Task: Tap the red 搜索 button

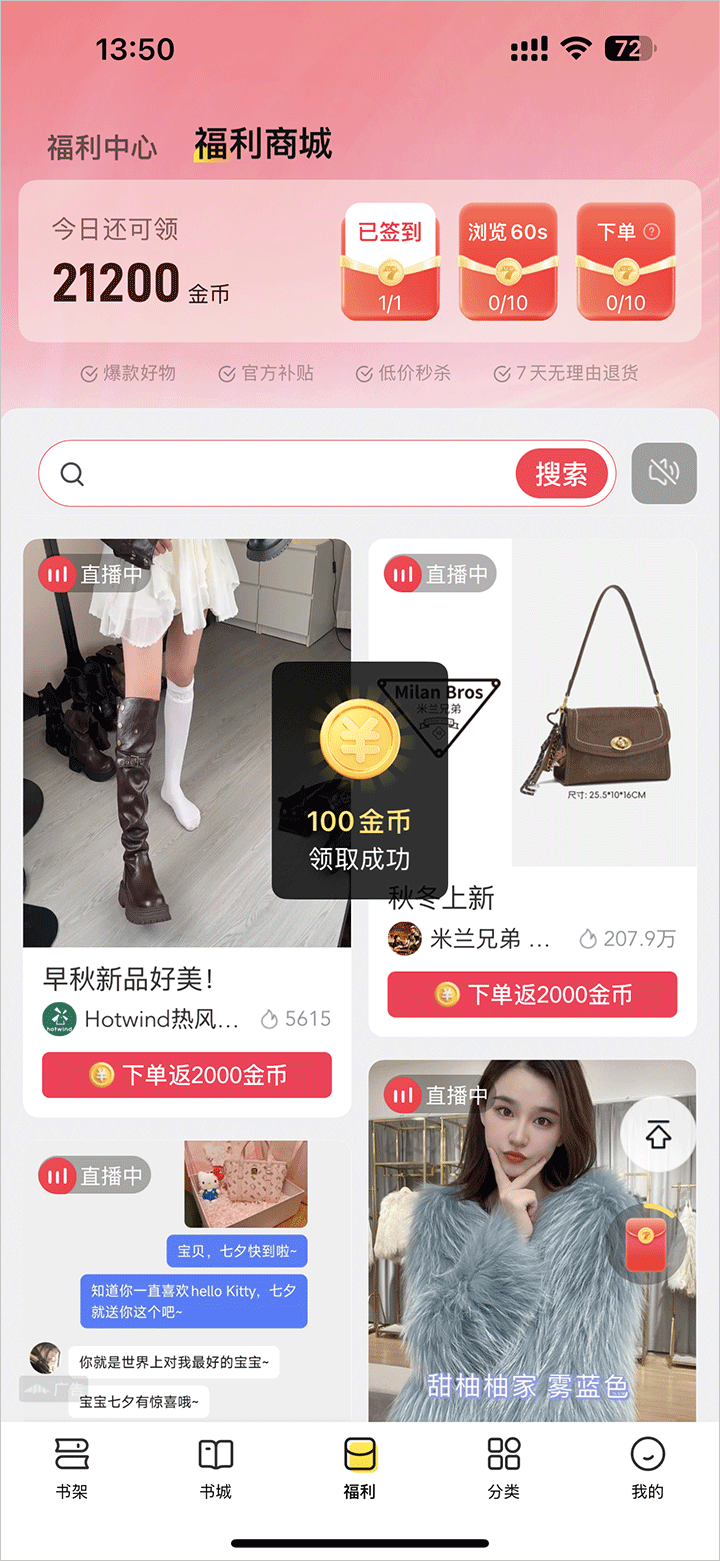Action: 561,474
